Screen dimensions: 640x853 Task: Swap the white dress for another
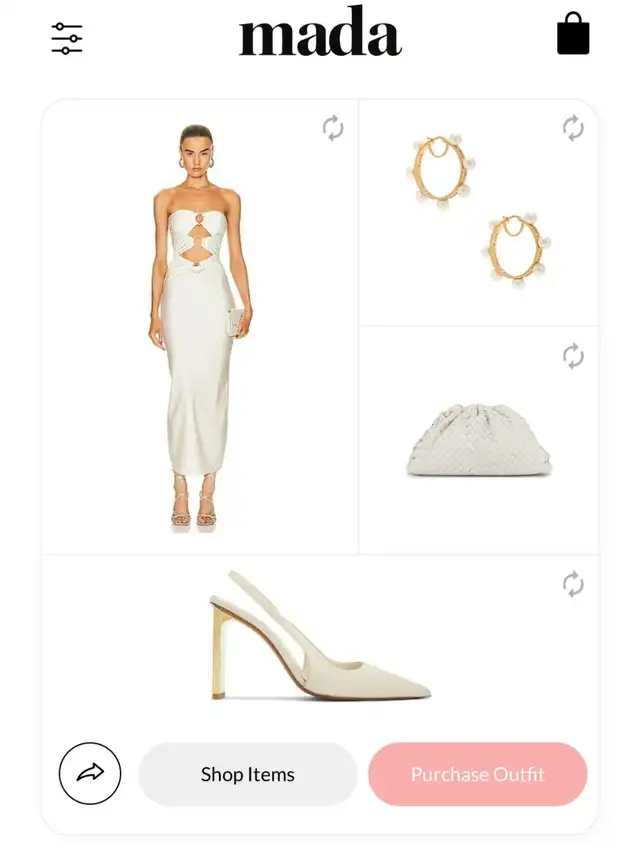333,127
